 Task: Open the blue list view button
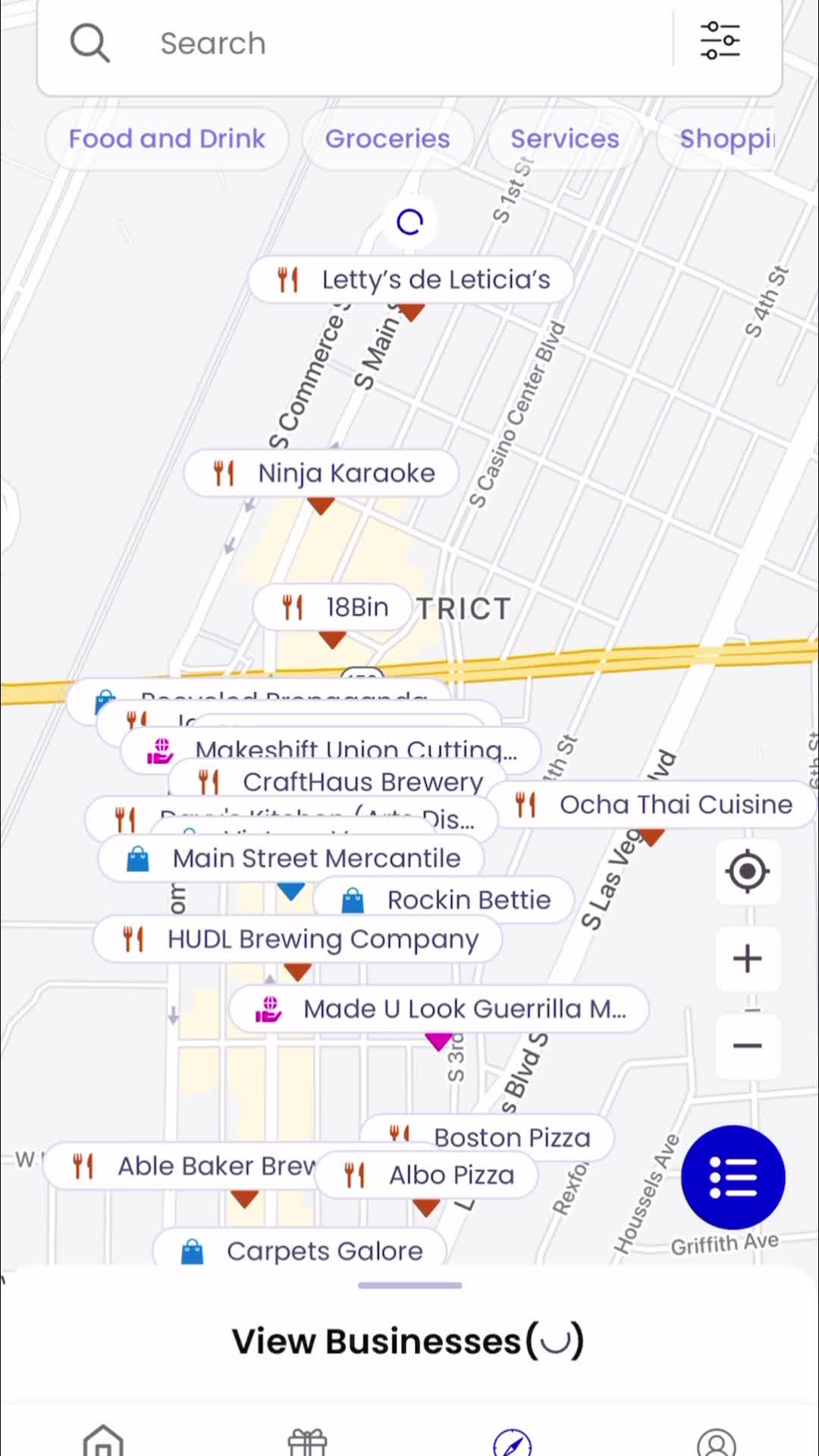(732, 1177)
